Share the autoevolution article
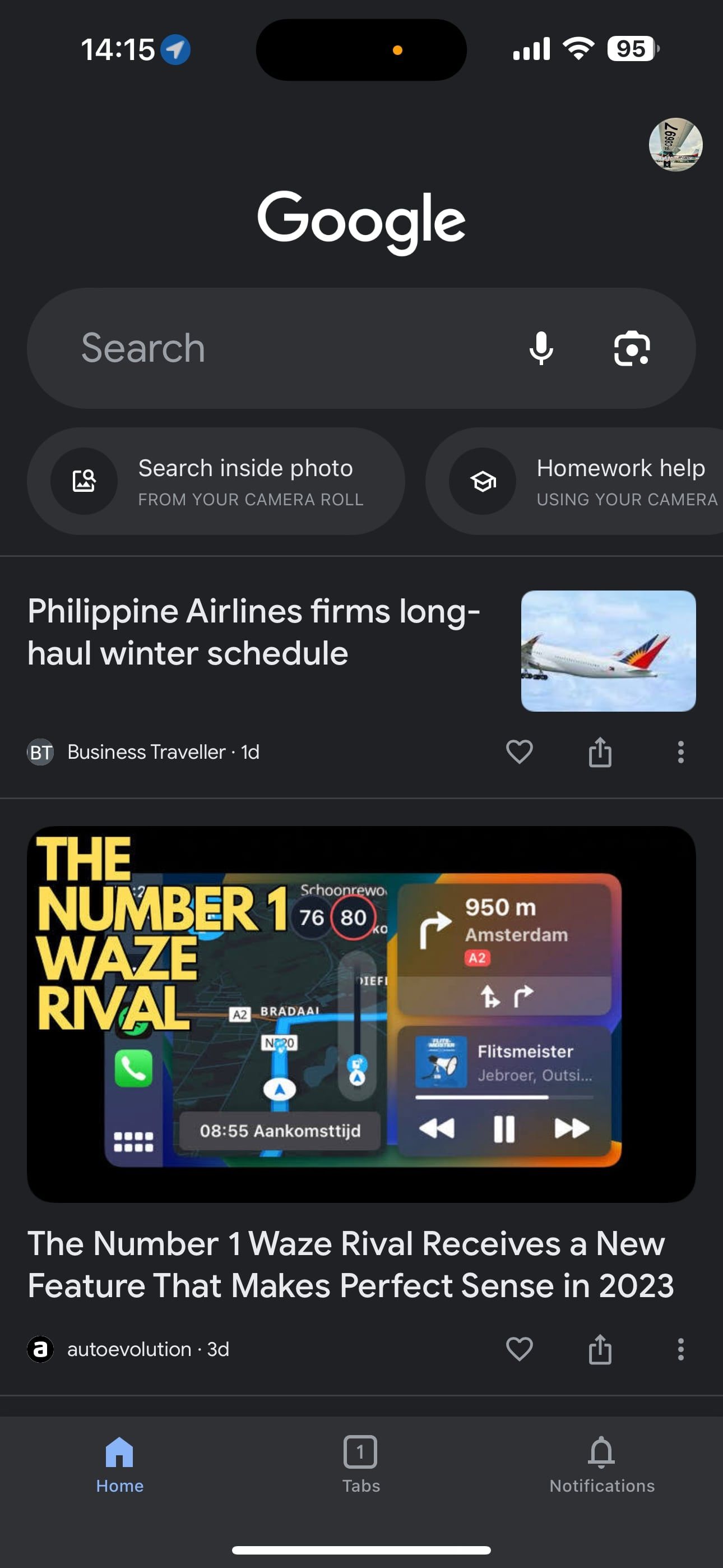The width and height of the screenshot is (723, 1568). (600, 1349)
